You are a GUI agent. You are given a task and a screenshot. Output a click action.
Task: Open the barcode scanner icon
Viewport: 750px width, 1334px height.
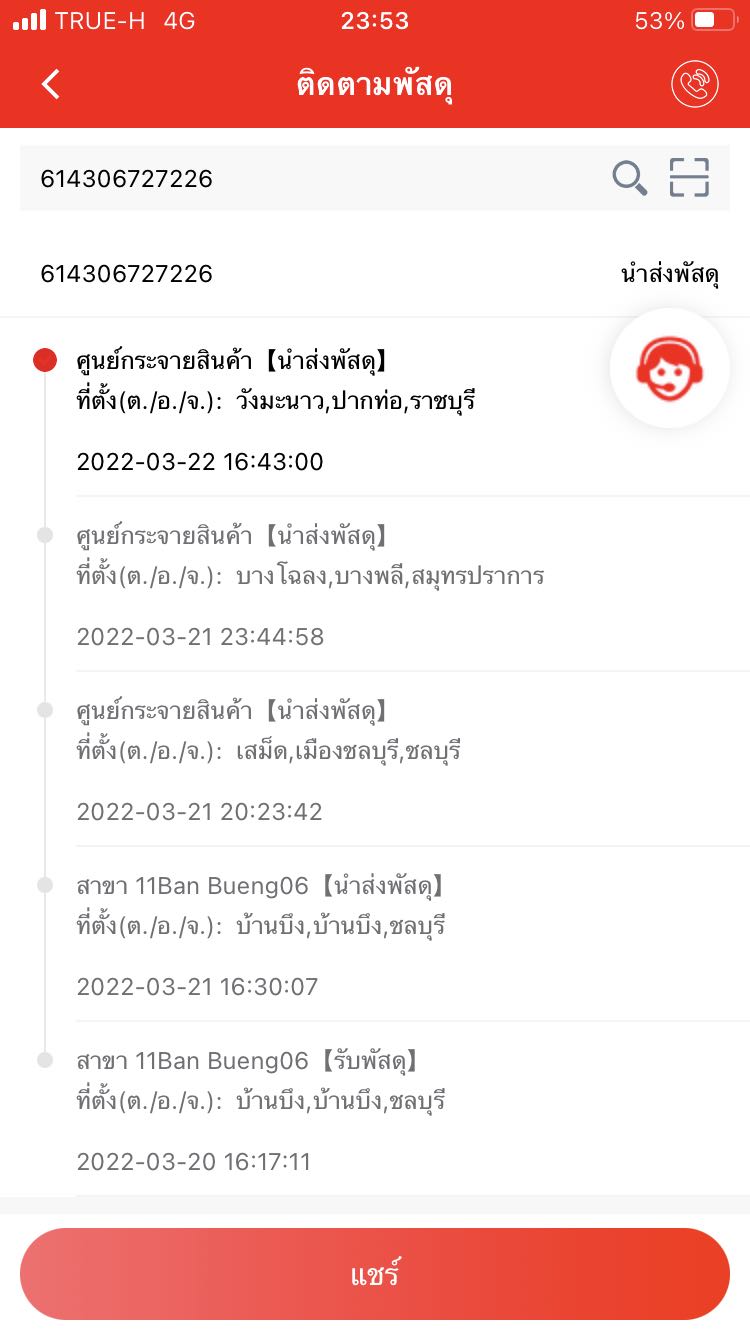pyautogui.click(x=689, y=178)
